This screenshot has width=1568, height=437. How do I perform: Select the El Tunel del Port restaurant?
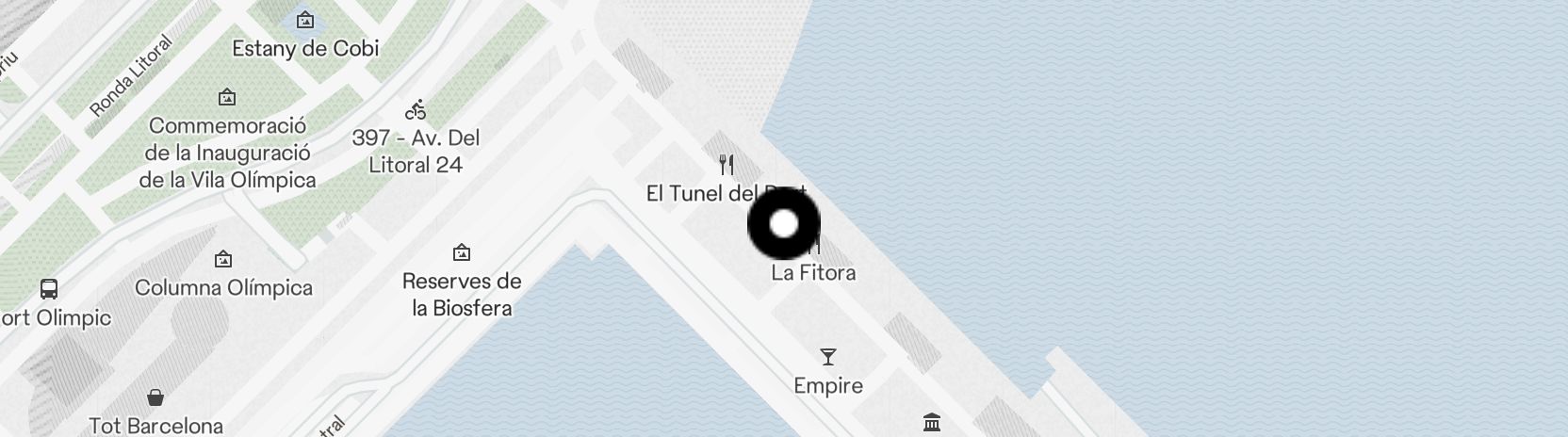click(x=726, y=166)
